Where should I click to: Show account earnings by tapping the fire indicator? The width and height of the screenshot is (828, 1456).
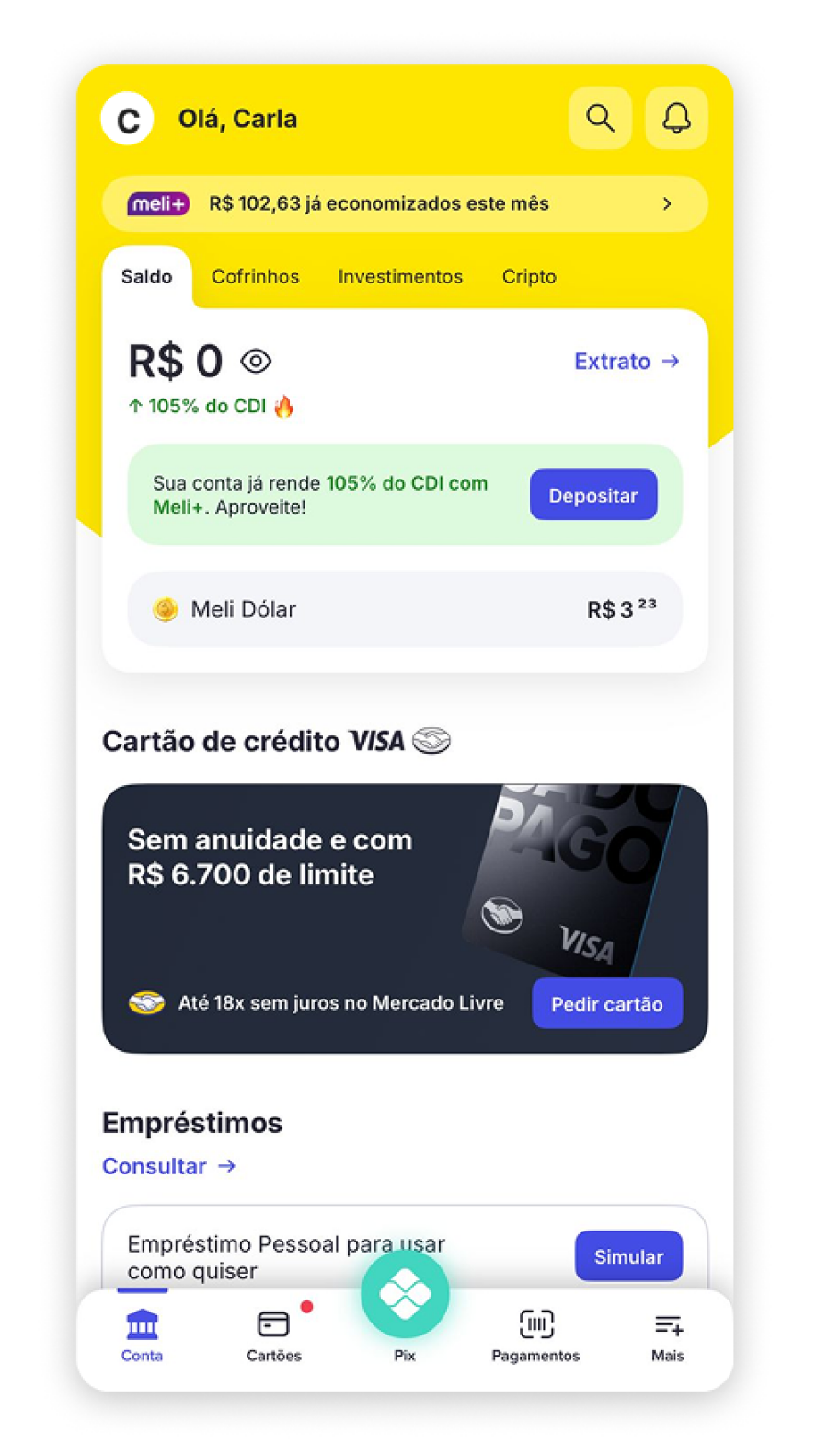283,405
